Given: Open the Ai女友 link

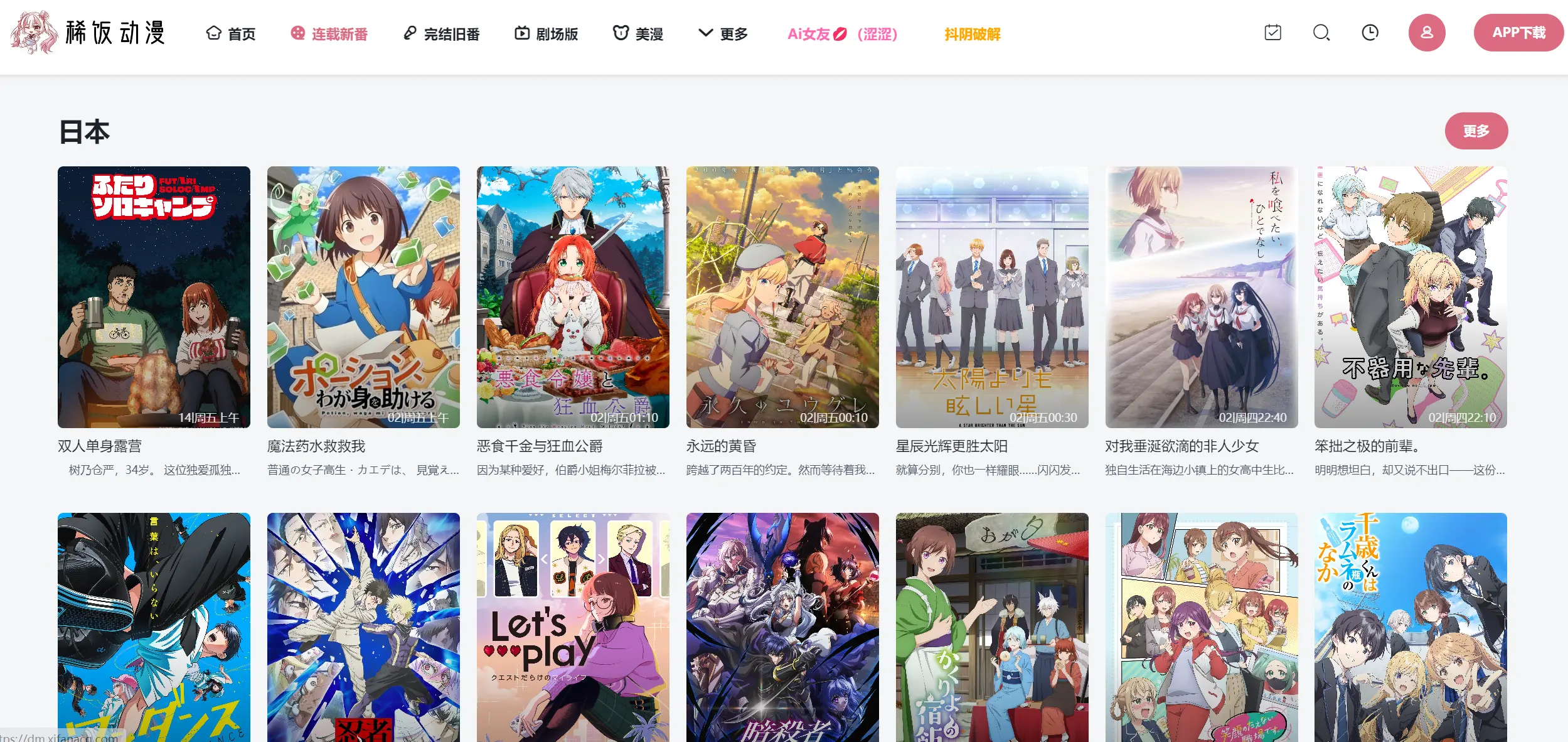Looking at the screenshot, I should (x=842, y=34).
